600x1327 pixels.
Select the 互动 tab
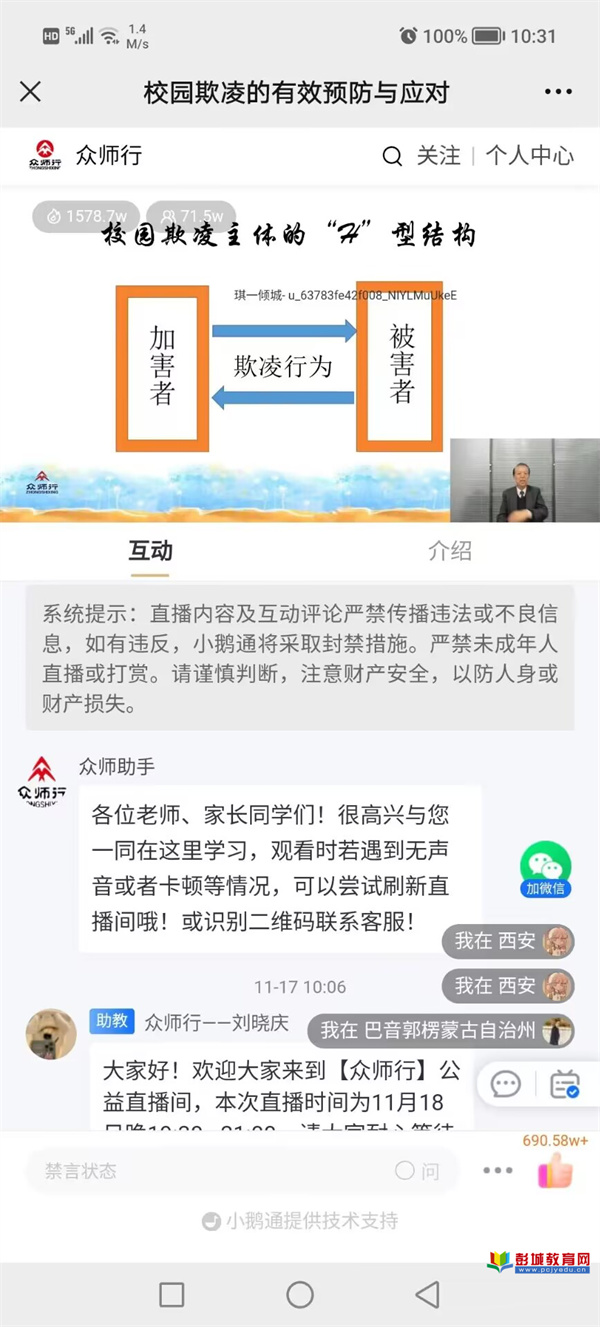coord(150,551)
